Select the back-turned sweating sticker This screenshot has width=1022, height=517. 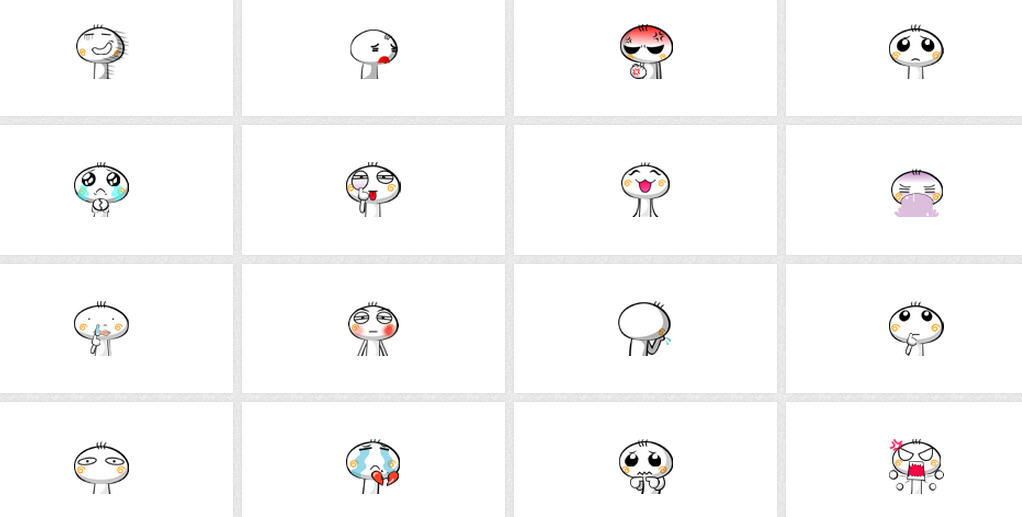[645, 327]
